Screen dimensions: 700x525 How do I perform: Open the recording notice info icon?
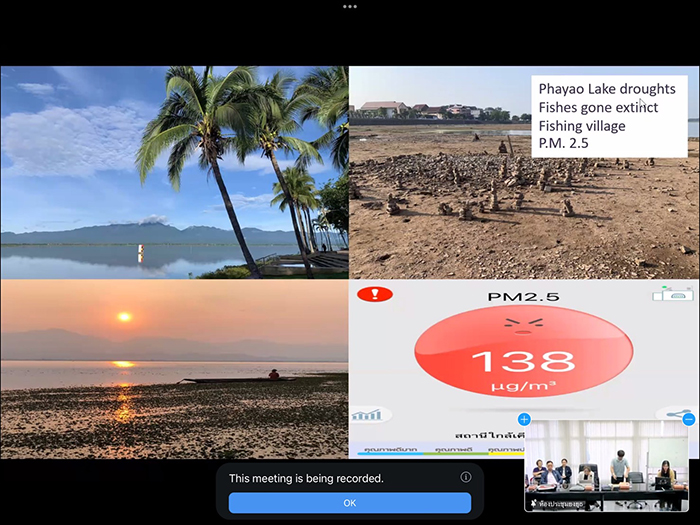tap(465, 477)
